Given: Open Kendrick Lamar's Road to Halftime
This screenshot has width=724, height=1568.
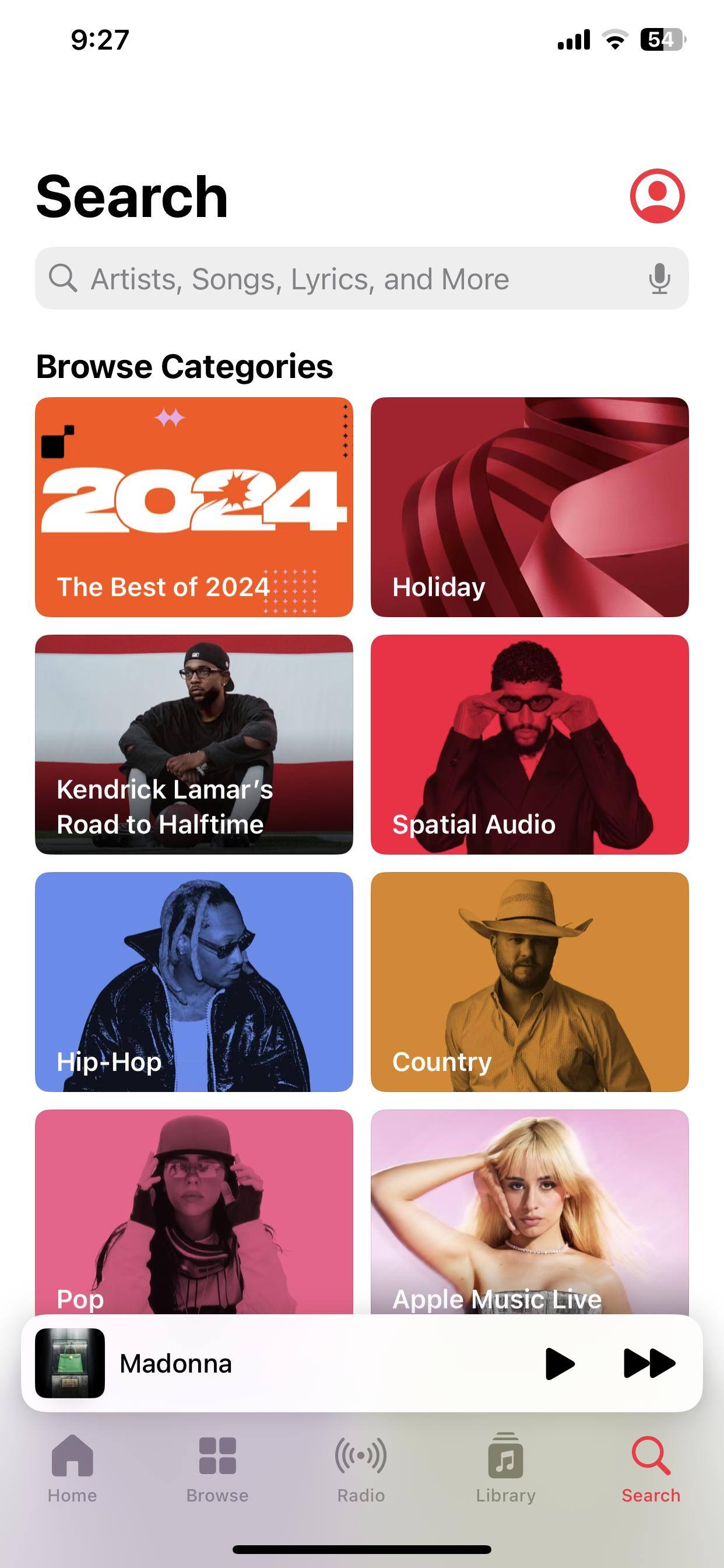Looking at the screenshot, I should point(194,744).
